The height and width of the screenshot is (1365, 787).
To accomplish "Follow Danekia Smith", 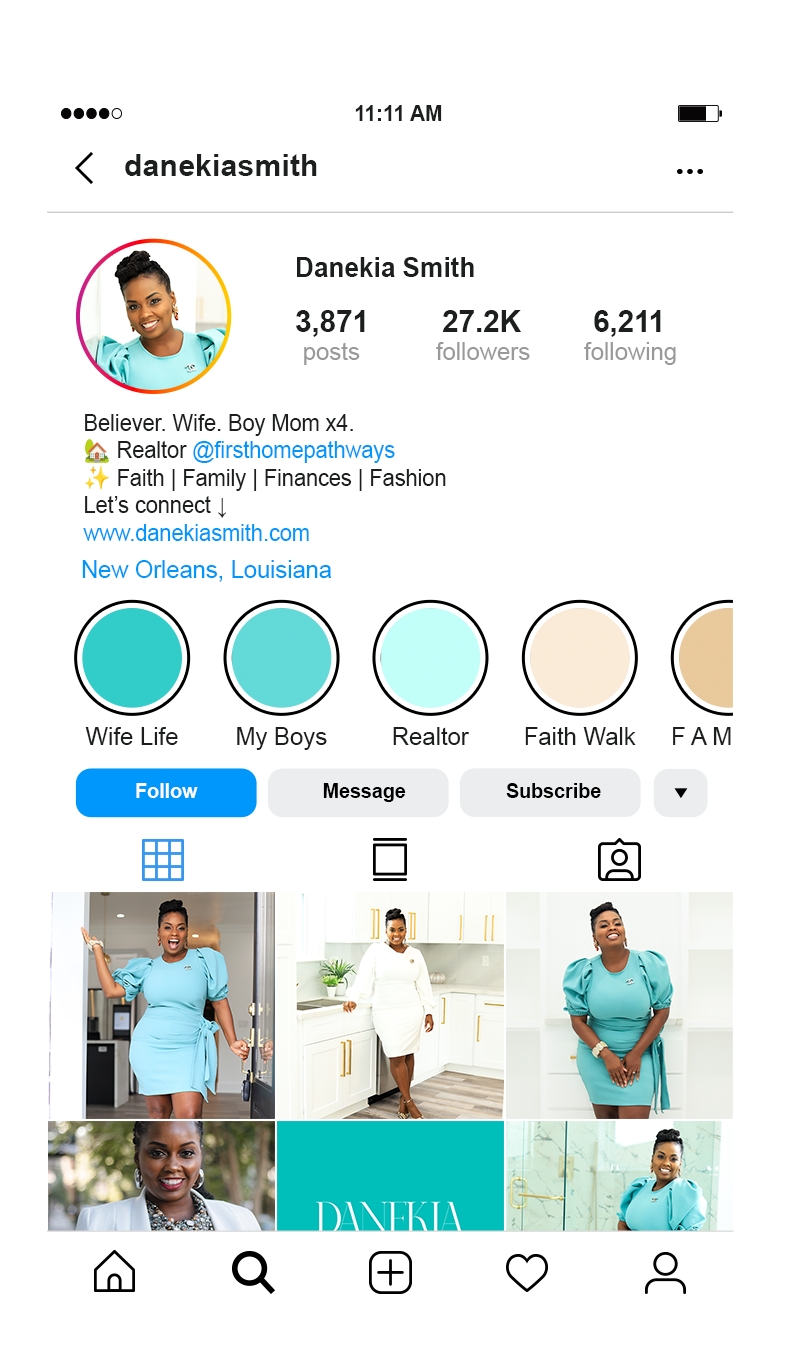I will click(166, 792).
